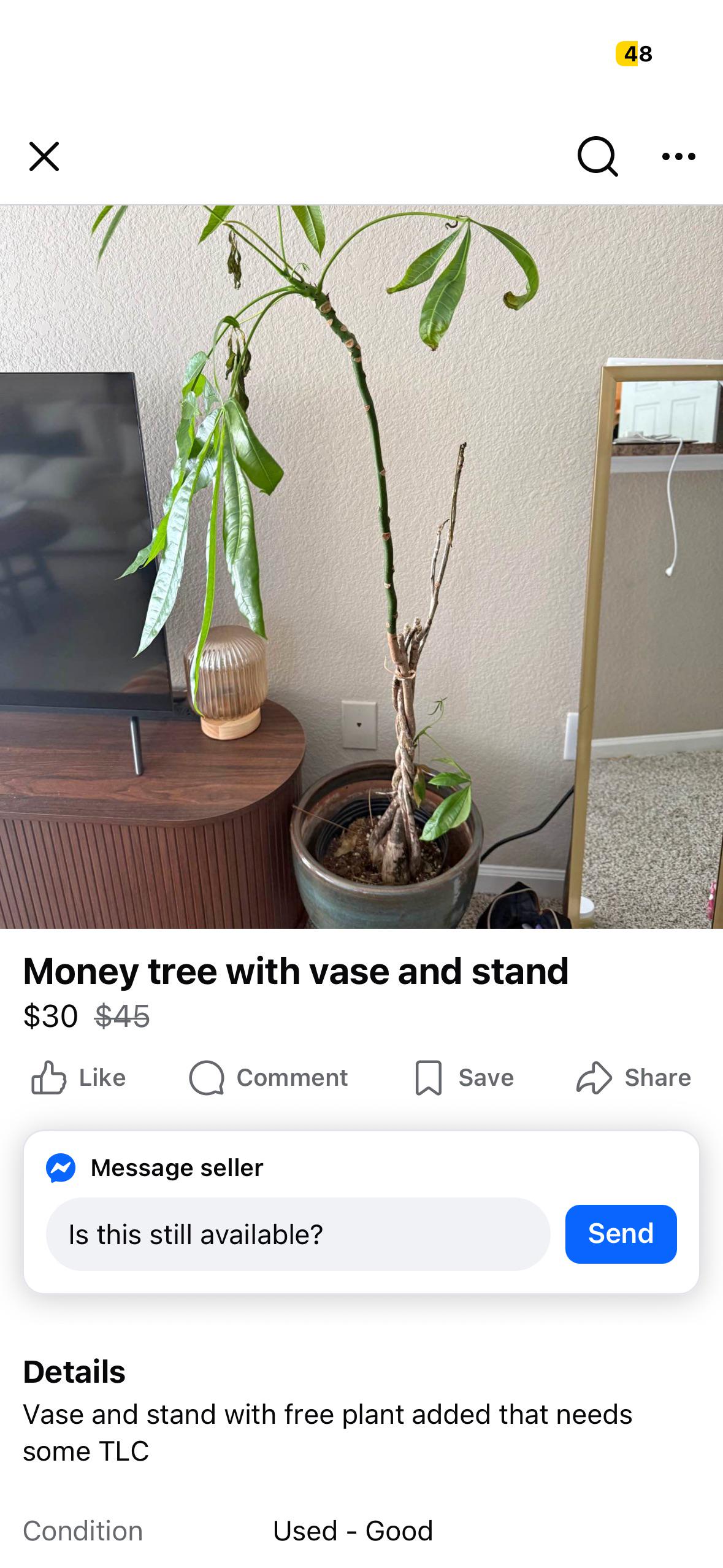
Task: Comment on this listing
Action: coord(268,1078)
